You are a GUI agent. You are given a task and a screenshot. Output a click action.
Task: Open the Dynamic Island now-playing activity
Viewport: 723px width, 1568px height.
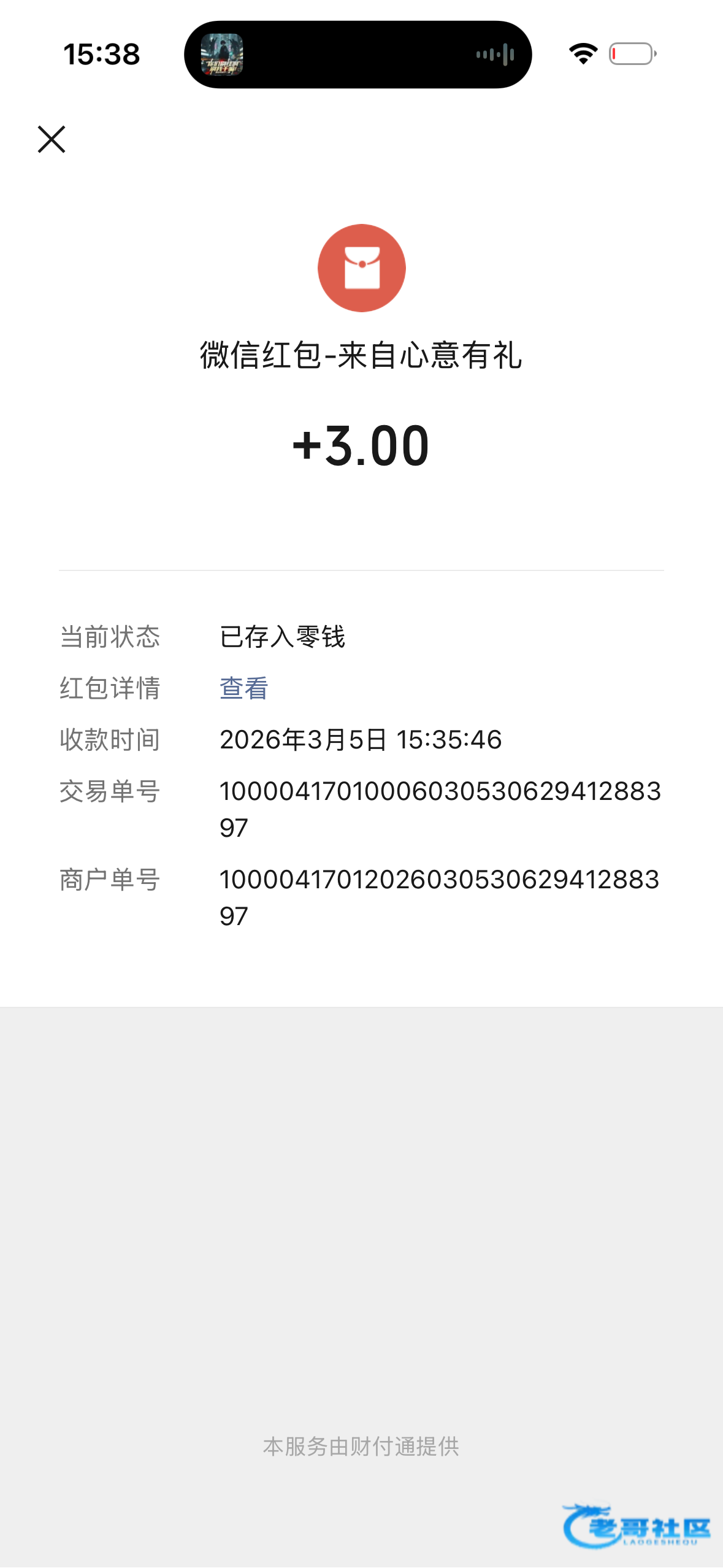tap(358, 55)
